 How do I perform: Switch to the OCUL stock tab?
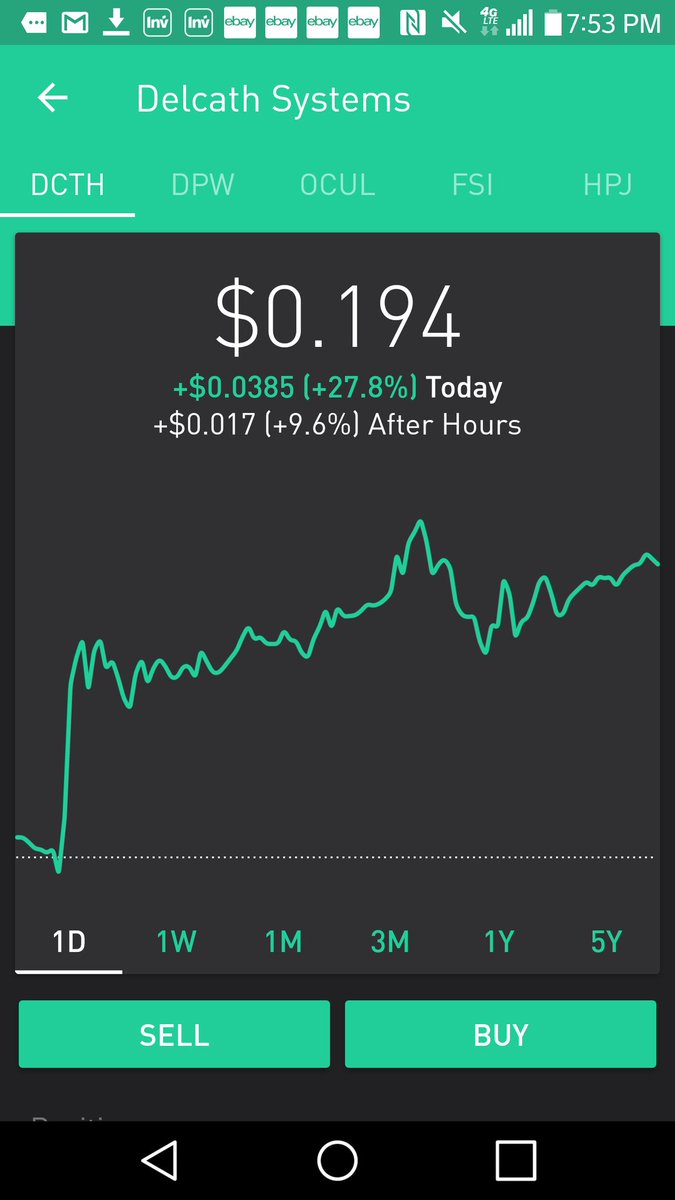coord(337,185)
